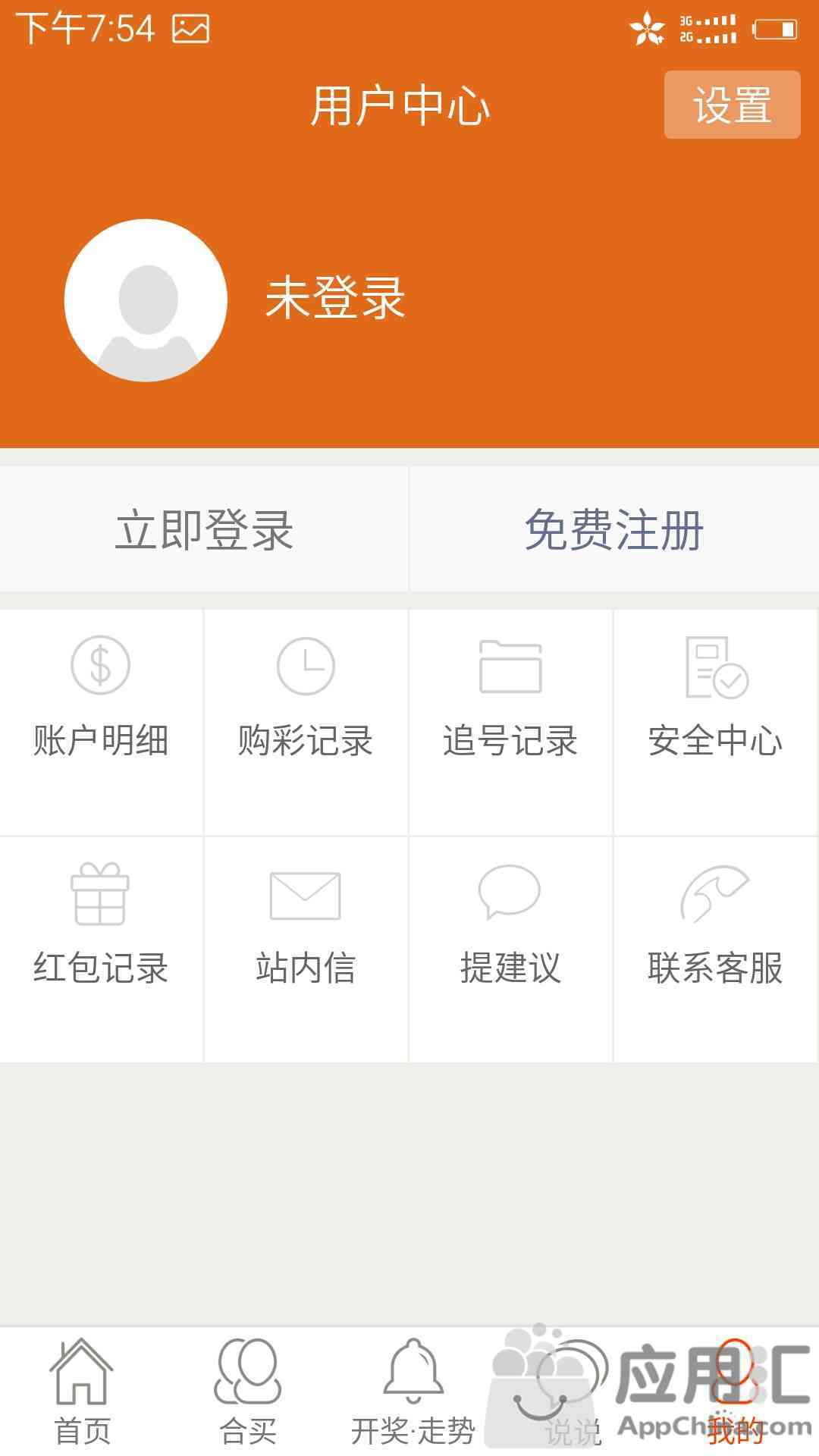
Task: Open 账户明细 account details
Action: [x=101, y=721]
